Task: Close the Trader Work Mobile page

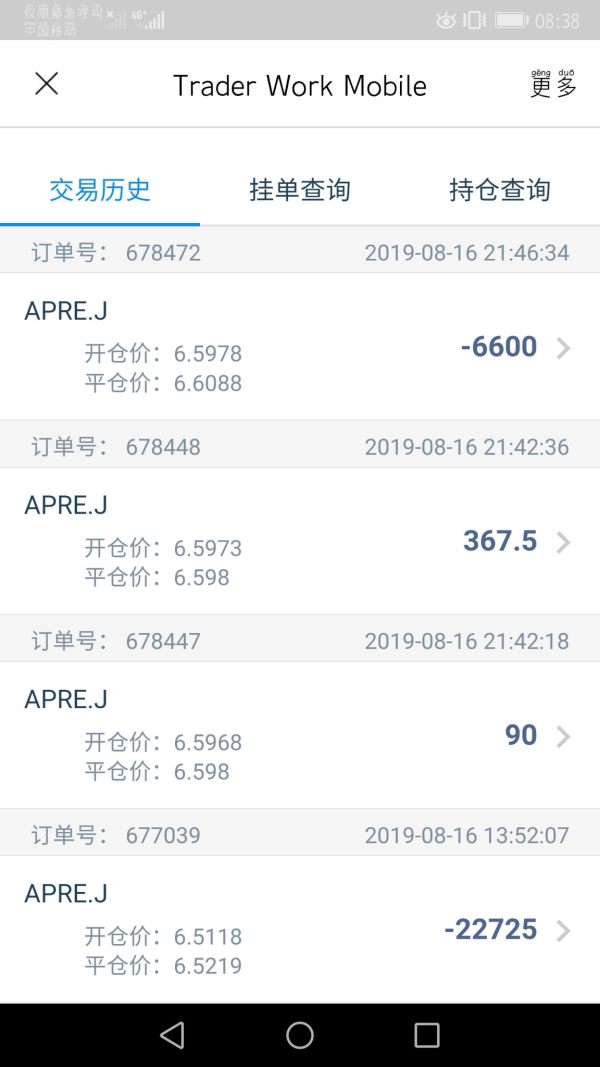Action: pos(46,84)
